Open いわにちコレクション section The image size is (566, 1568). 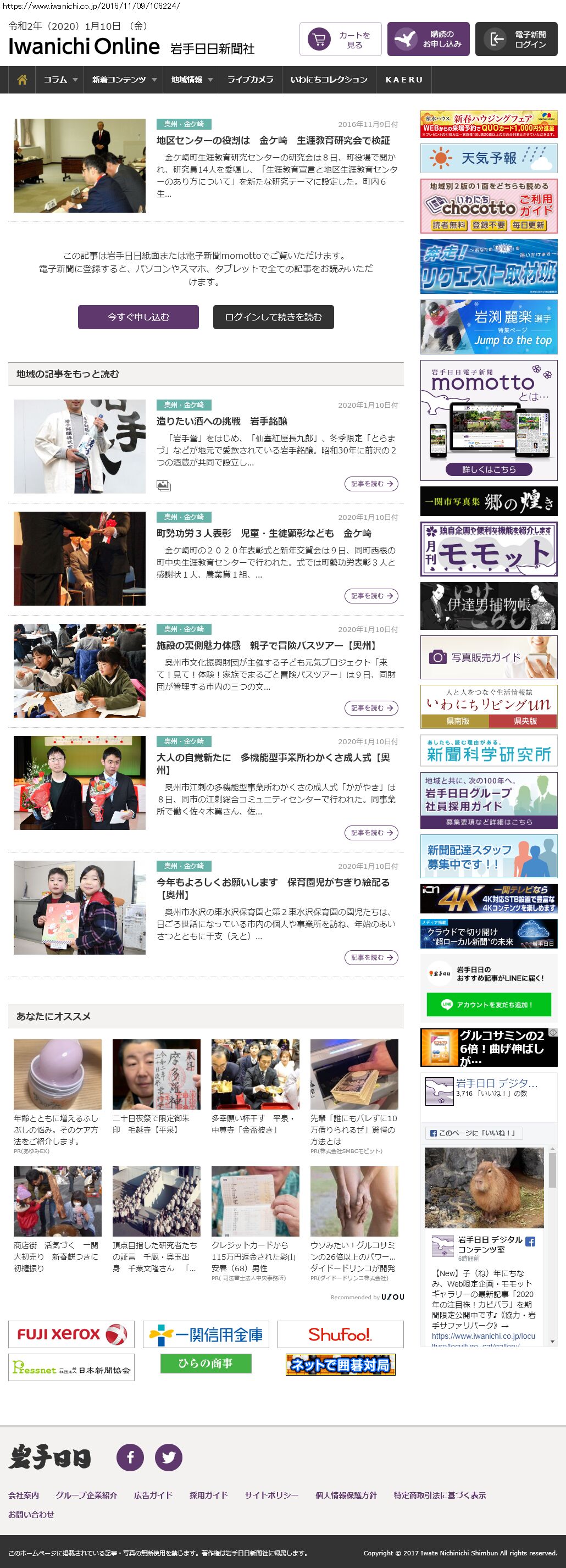pos(329,80)
